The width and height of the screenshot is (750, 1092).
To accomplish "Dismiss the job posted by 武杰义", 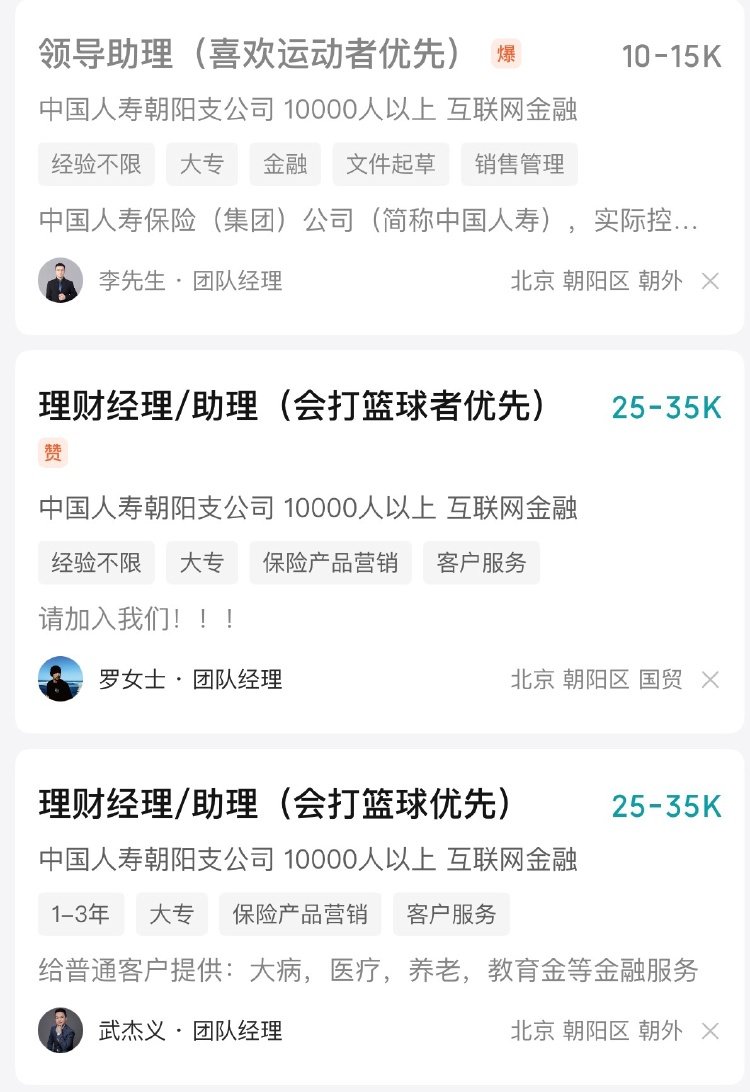I will (710, 1031).
